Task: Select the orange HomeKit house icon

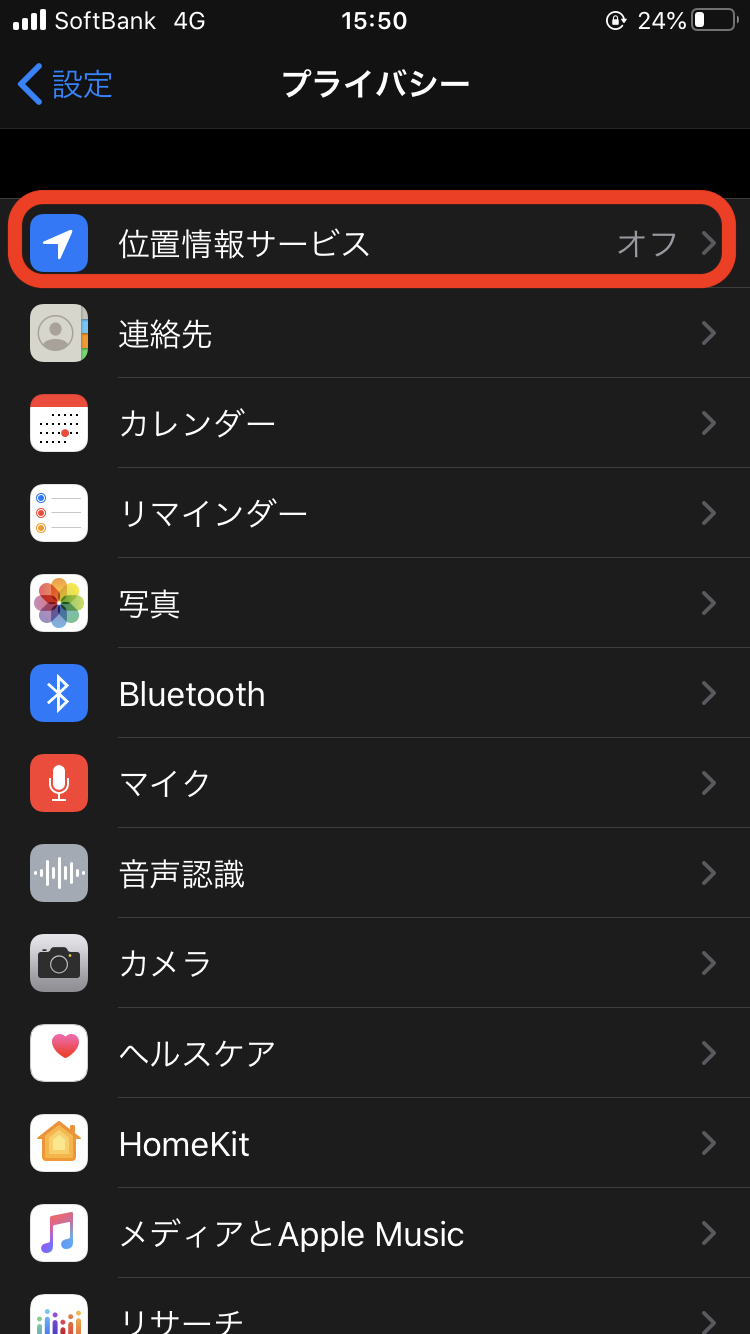Action: (58, 1143)
